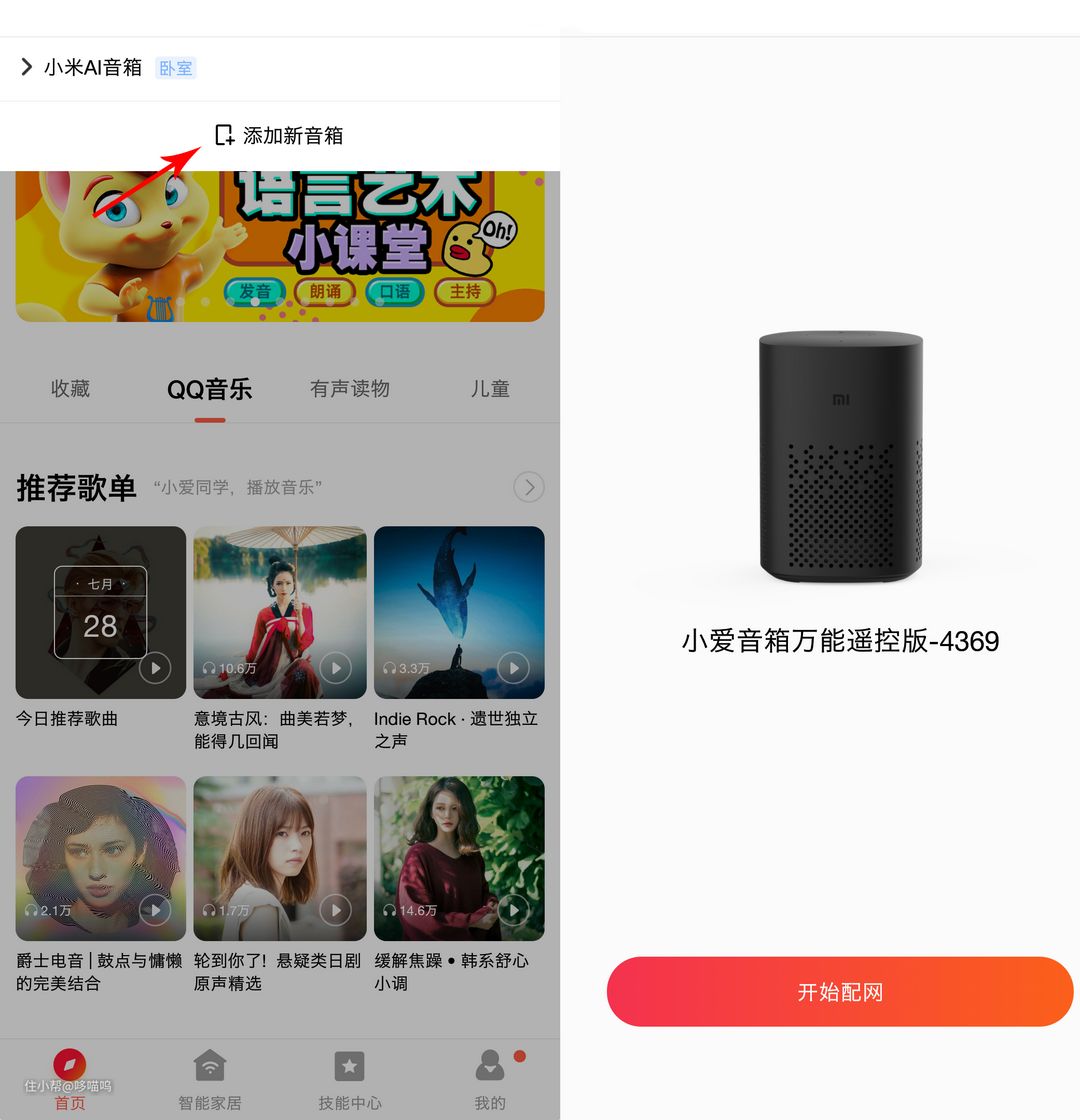The height and width of the screenshot is (1120, 1080).
Task: Select the QQ音乐 tab
Action: click(209, 389)
